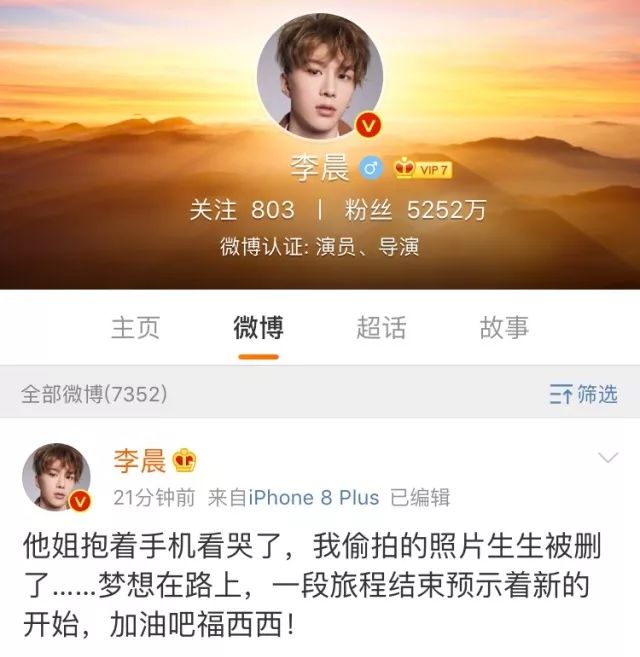Open the 故事 tab
Image resolution: width=640 pixels, height=657 pixels.
point(504,328)
